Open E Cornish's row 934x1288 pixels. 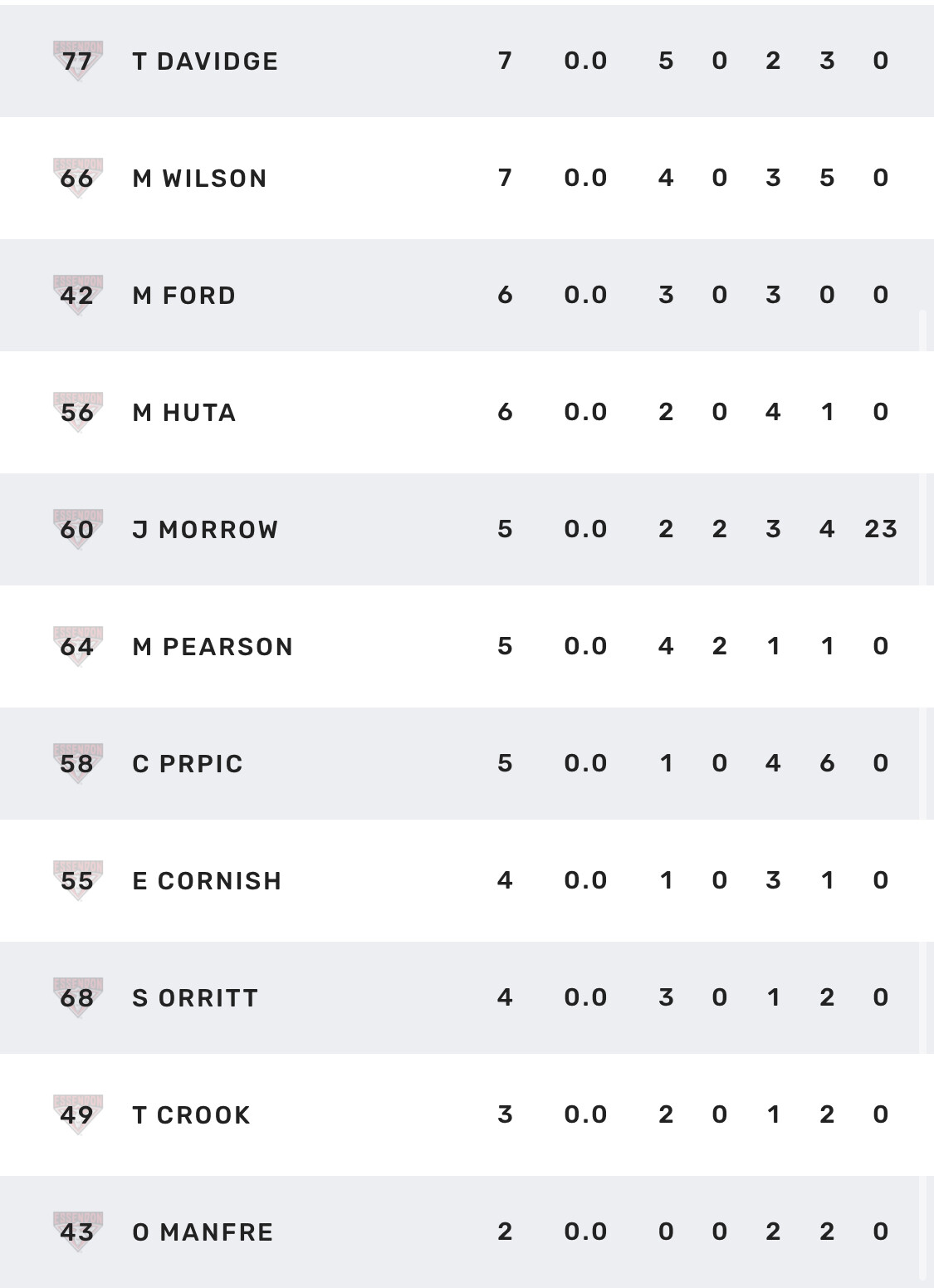[207, 881]
